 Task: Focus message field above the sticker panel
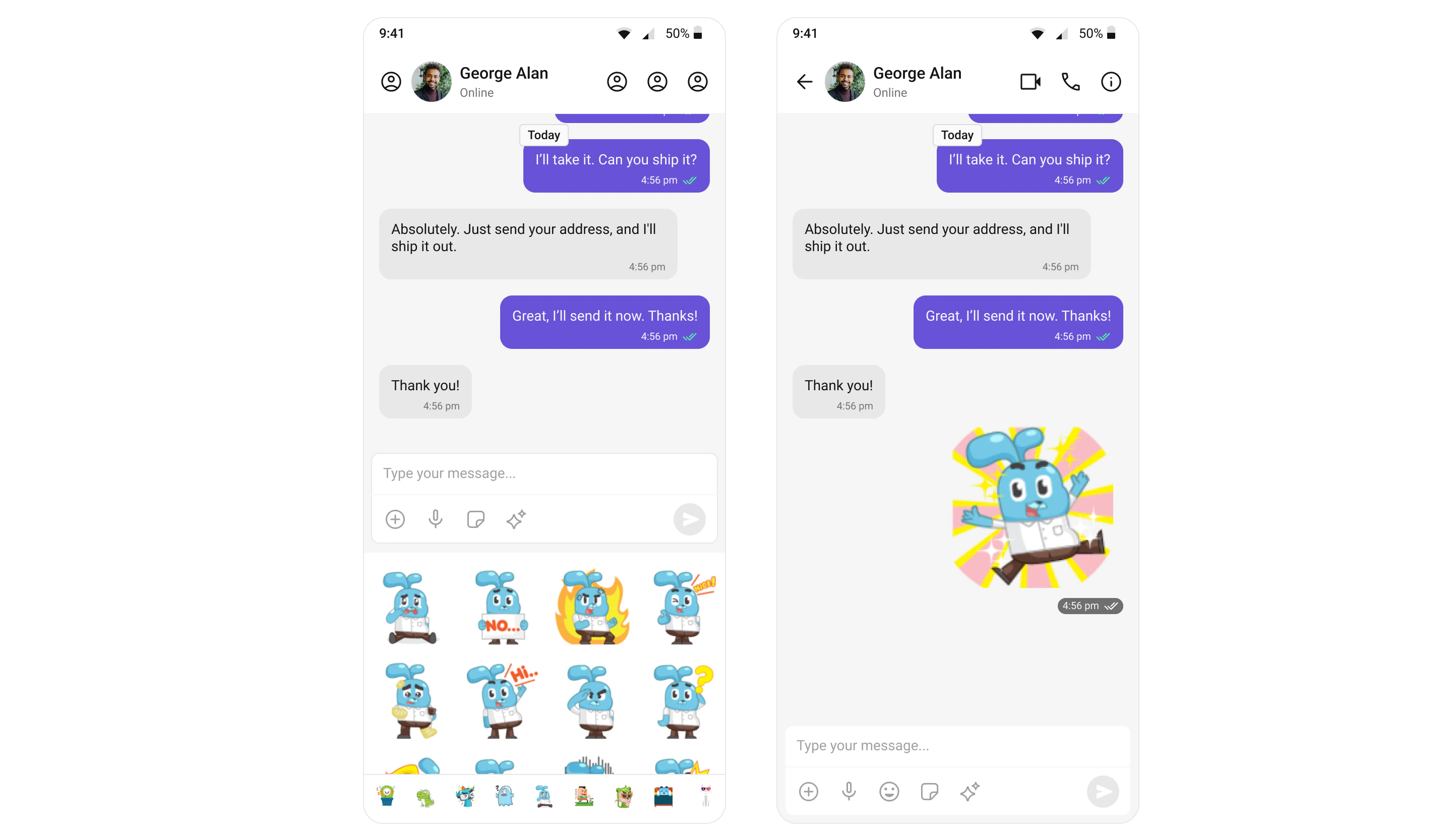pos(544,473)
